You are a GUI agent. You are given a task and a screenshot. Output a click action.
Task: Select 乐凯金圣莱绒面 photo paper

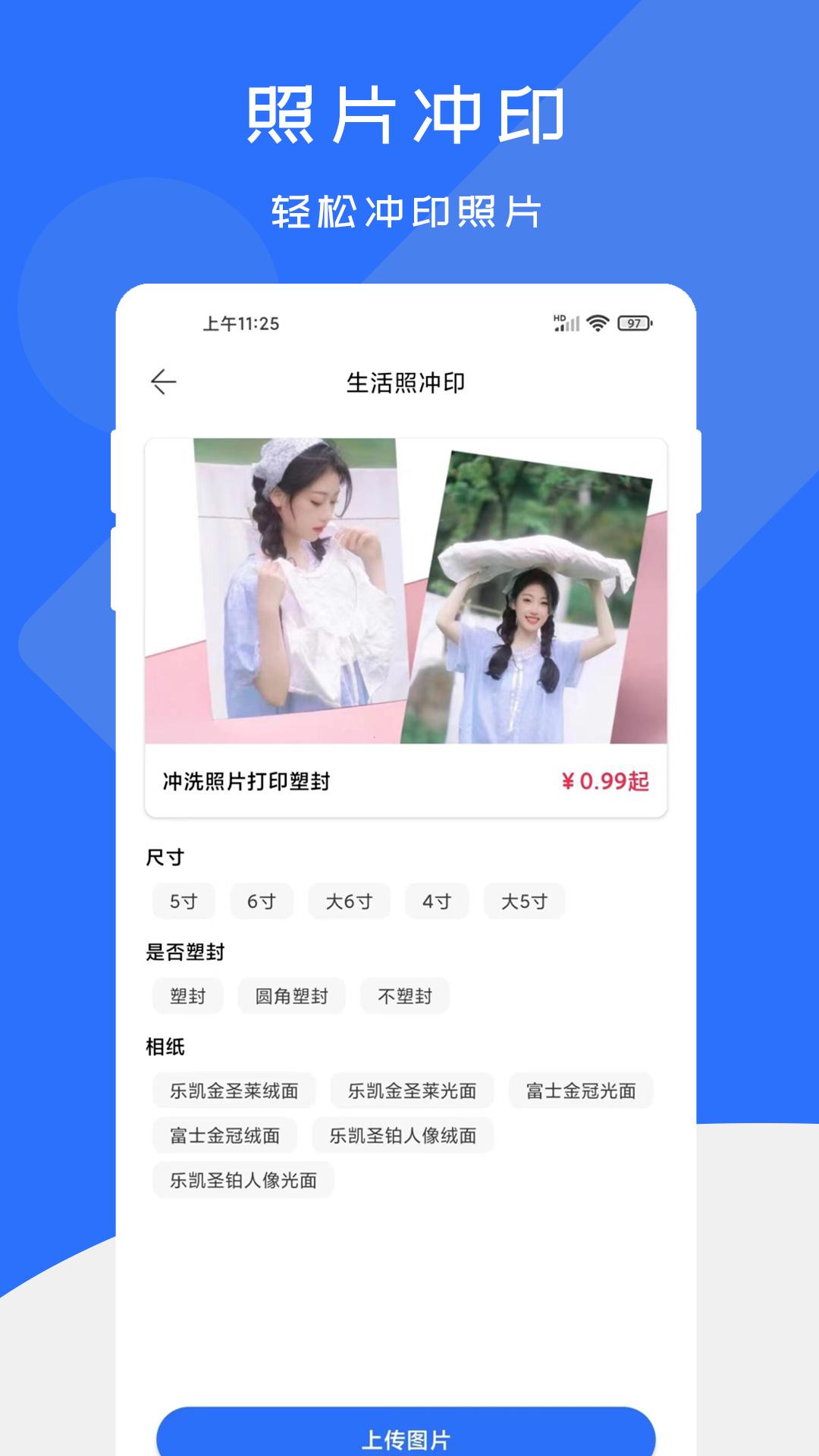pyautogui.click(x=236, y=1090)
